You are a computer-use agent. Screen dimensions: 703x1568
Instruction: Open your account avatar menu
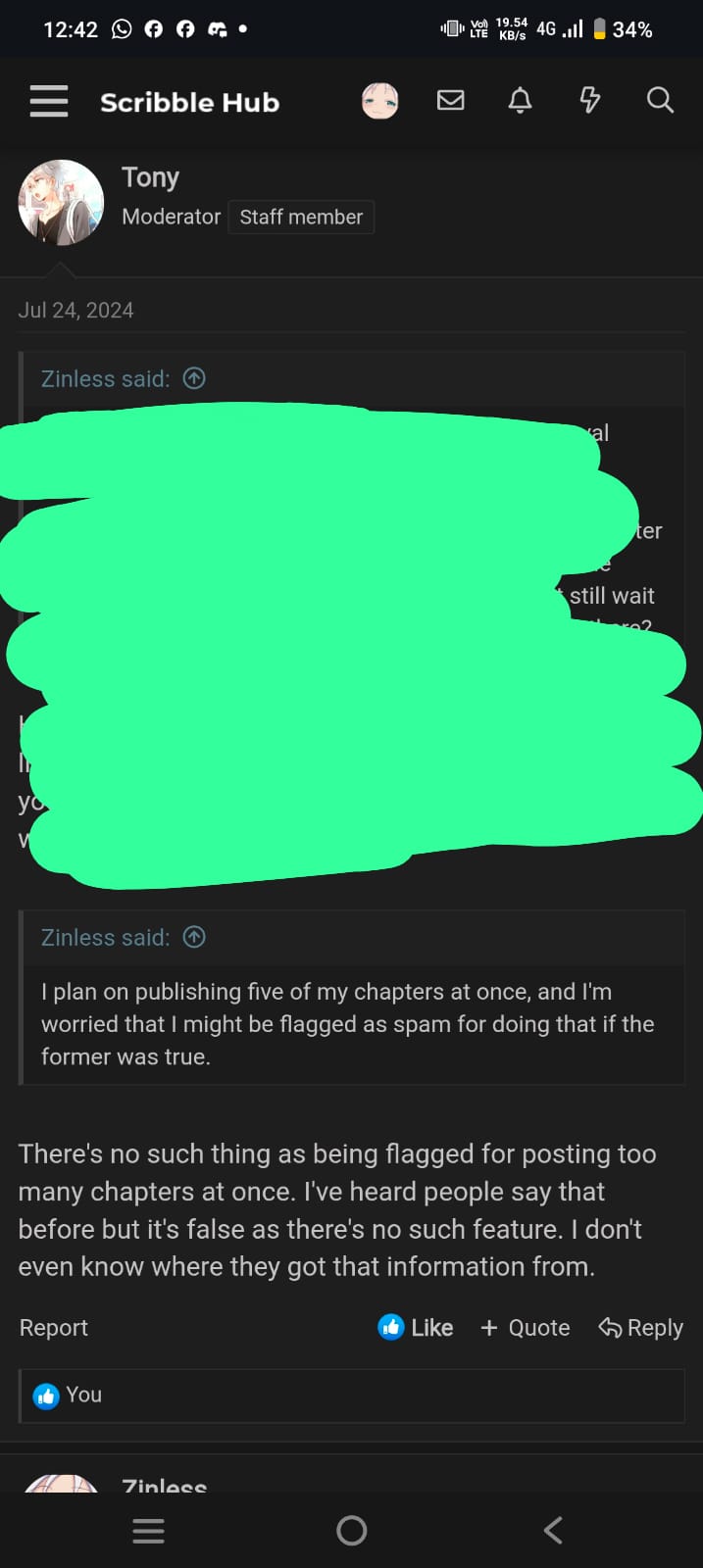379,101
